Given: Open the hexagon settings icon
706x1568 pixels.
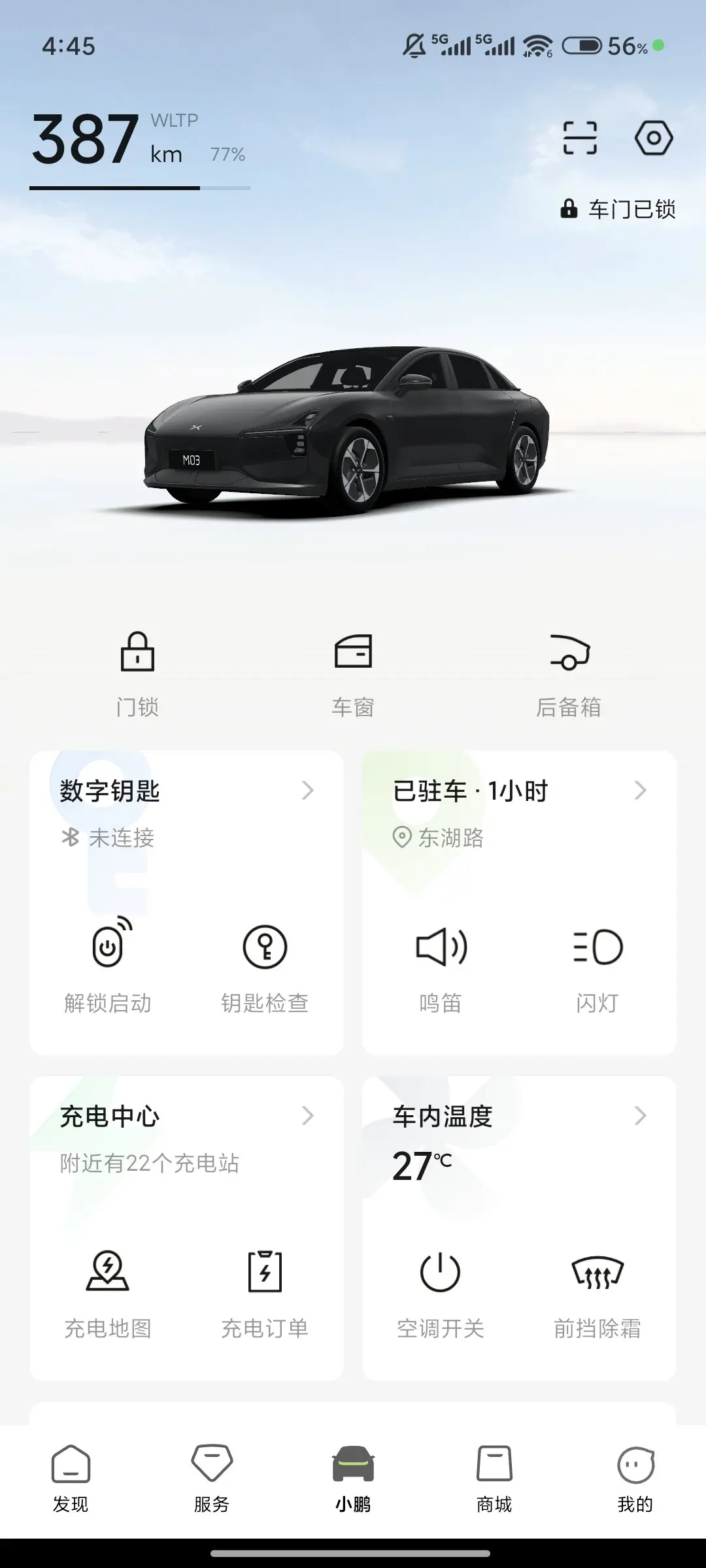Looking at the screenshot, I should (x=653, y=138).
